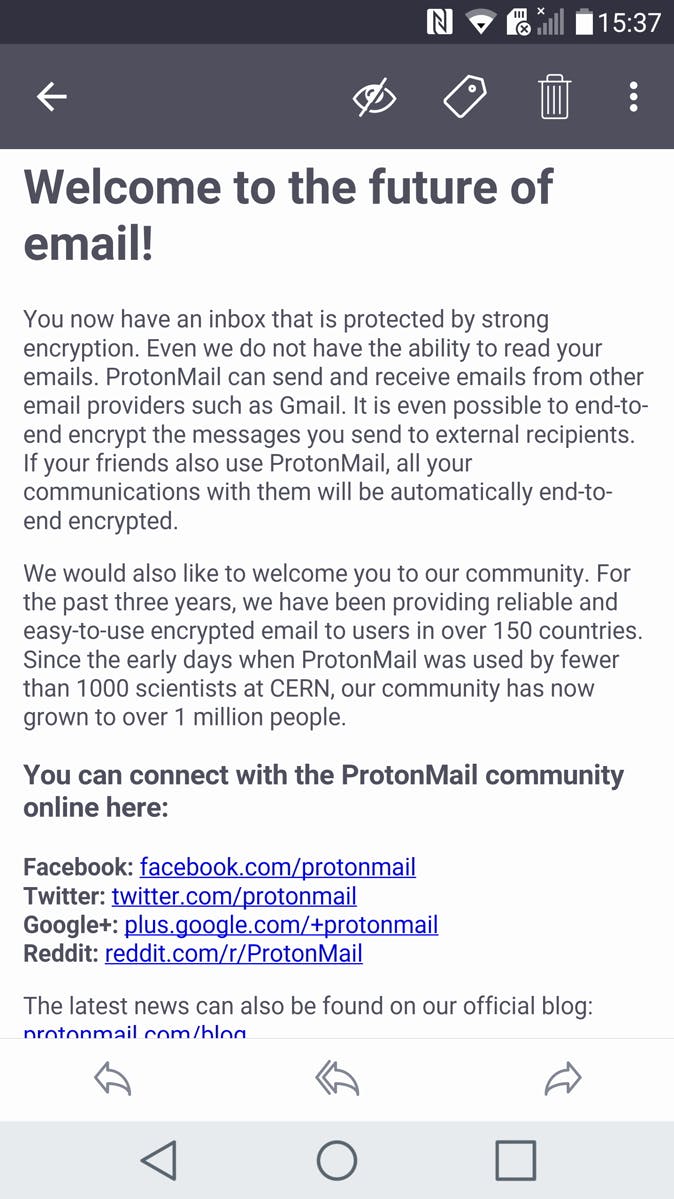Open the recent apps view
This screenshot has height=1199, width=674.
point(516,1160)
